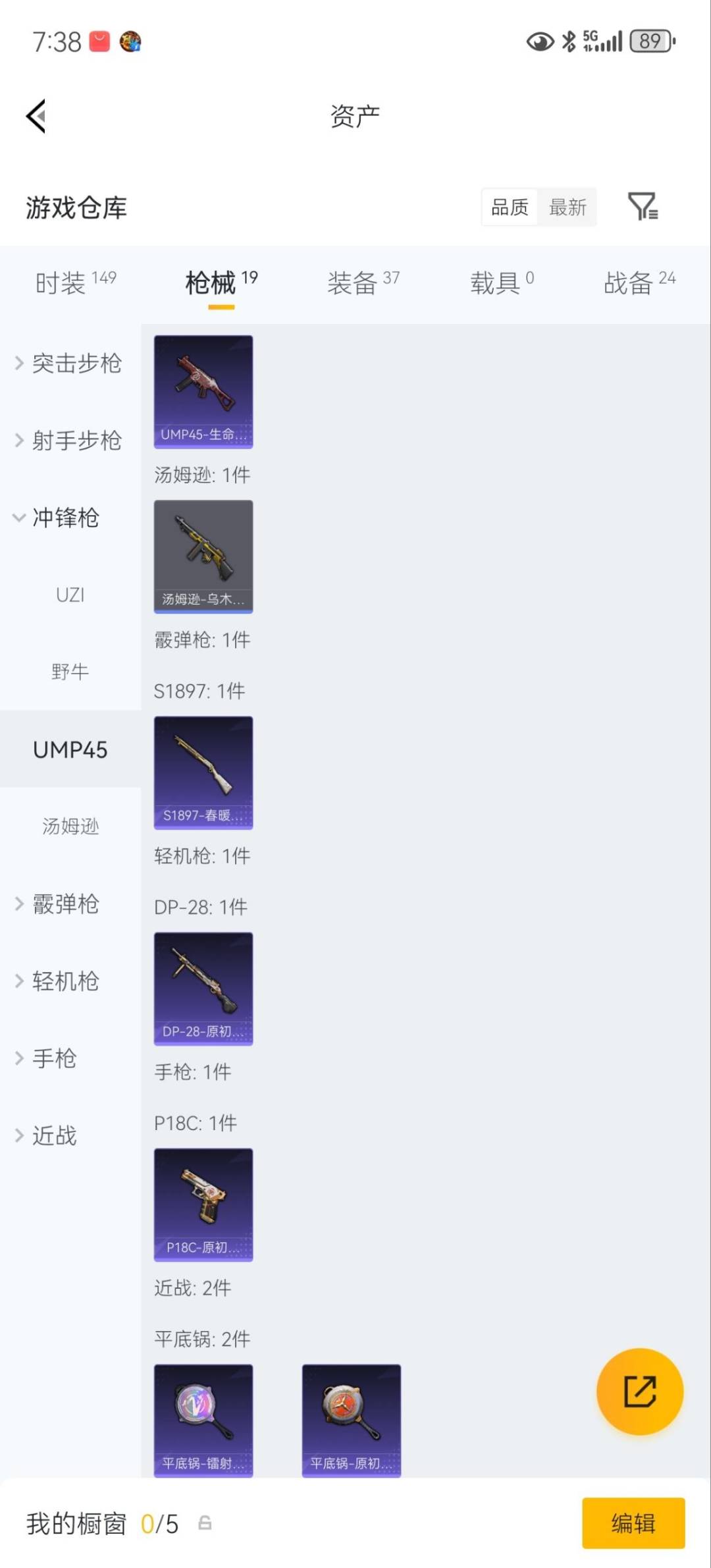Switch sorting to 最新
The image size is (711, 1568).
coord(567,207)
